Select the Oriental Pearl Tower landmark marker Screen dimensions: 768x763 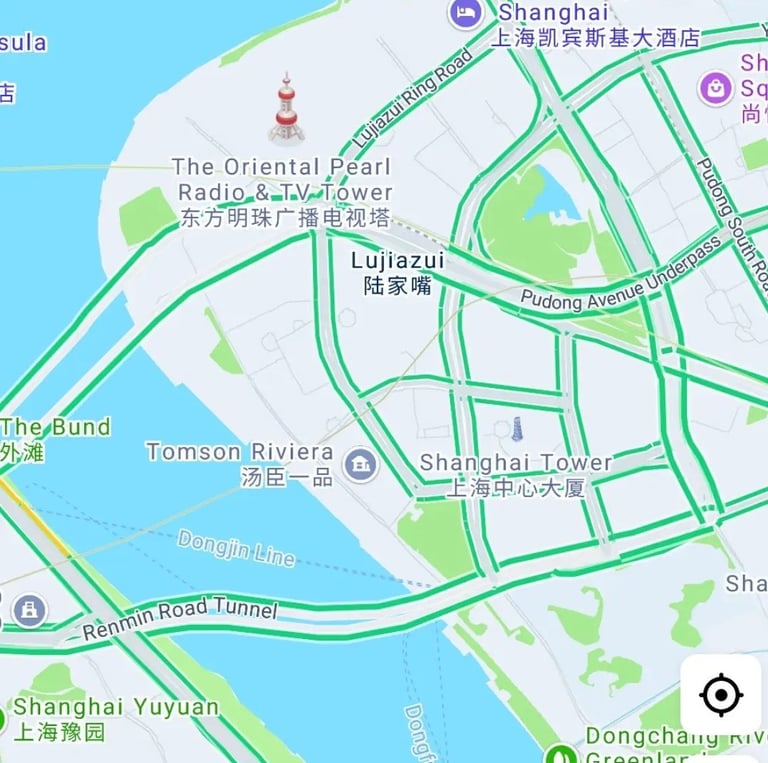click(286, 108)
